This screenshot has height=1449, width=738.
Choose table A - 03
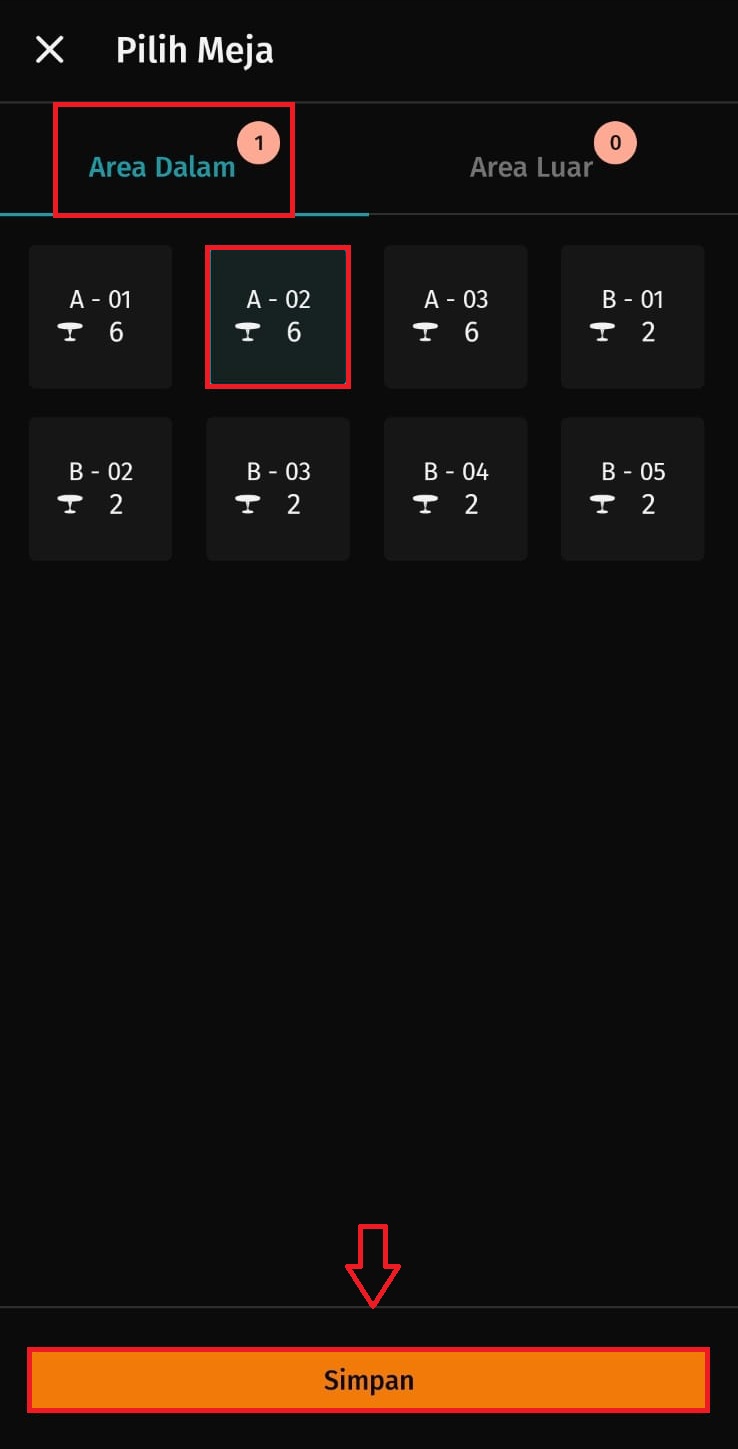455,316
